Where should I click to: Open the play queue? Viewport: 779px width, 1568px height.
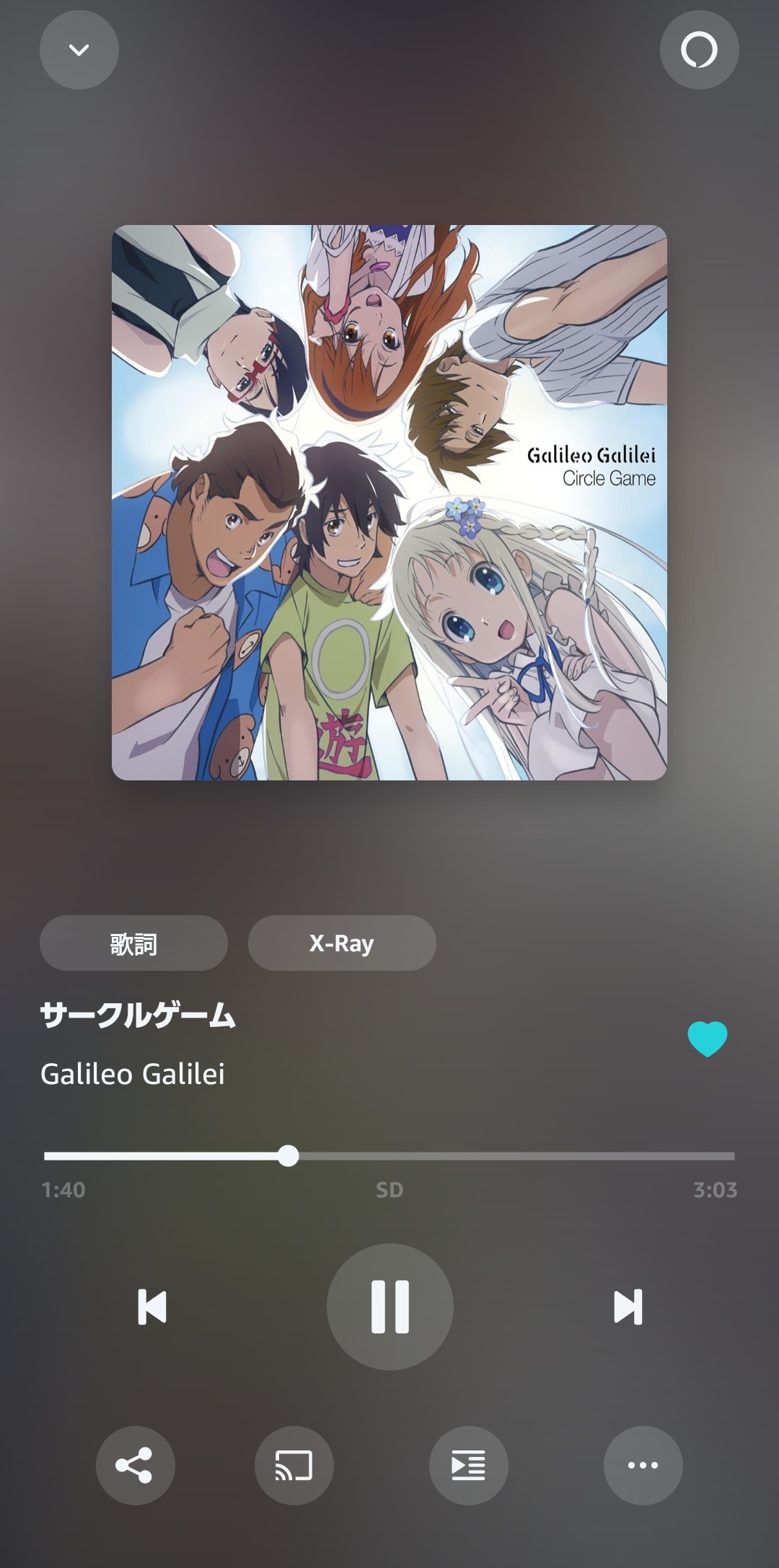coord(468,1465)
